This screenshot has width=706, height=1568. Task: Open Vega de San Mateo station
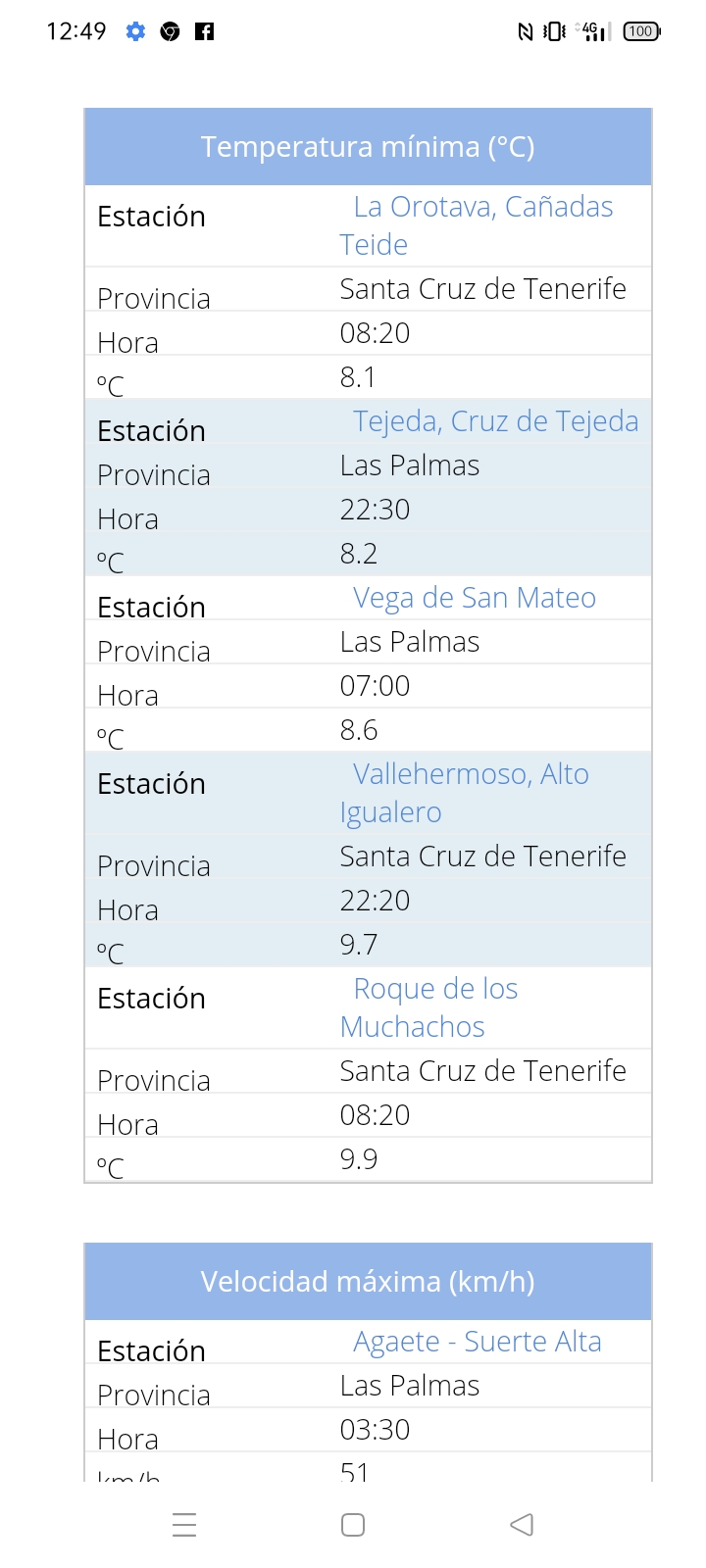coord(475,598)
